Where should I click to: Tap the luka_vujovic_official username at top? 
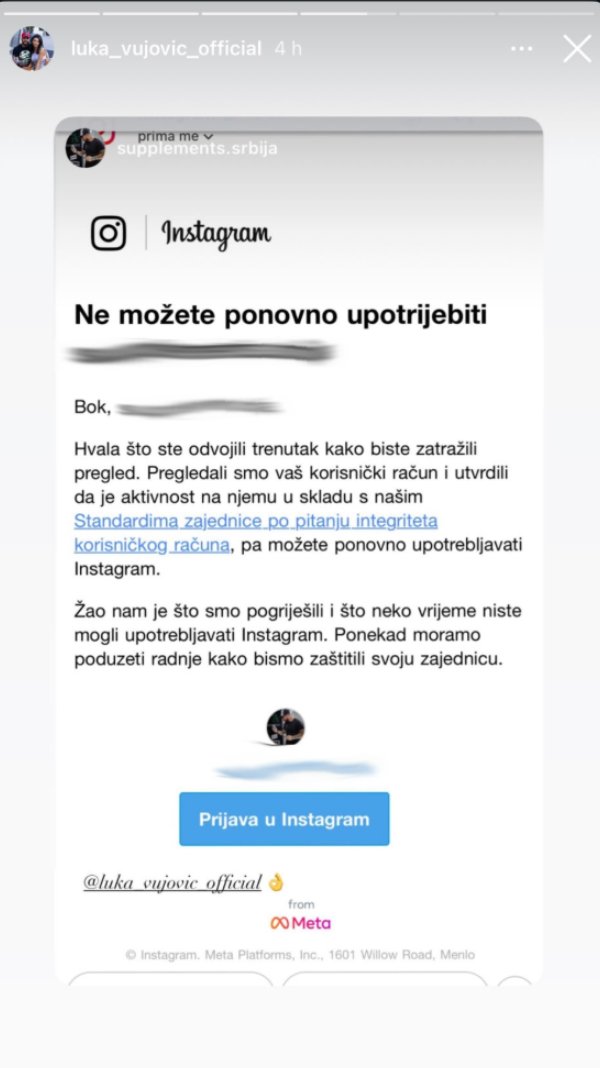click(x=166, y=49)
